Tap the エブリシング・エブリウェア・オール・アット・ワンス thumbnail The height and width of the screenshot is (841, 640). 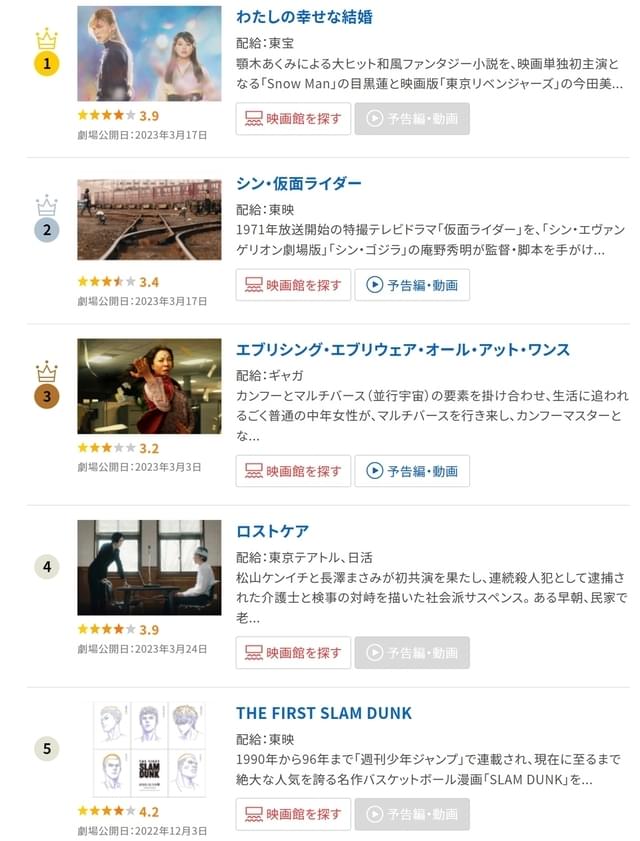click(x=149, y=386)
